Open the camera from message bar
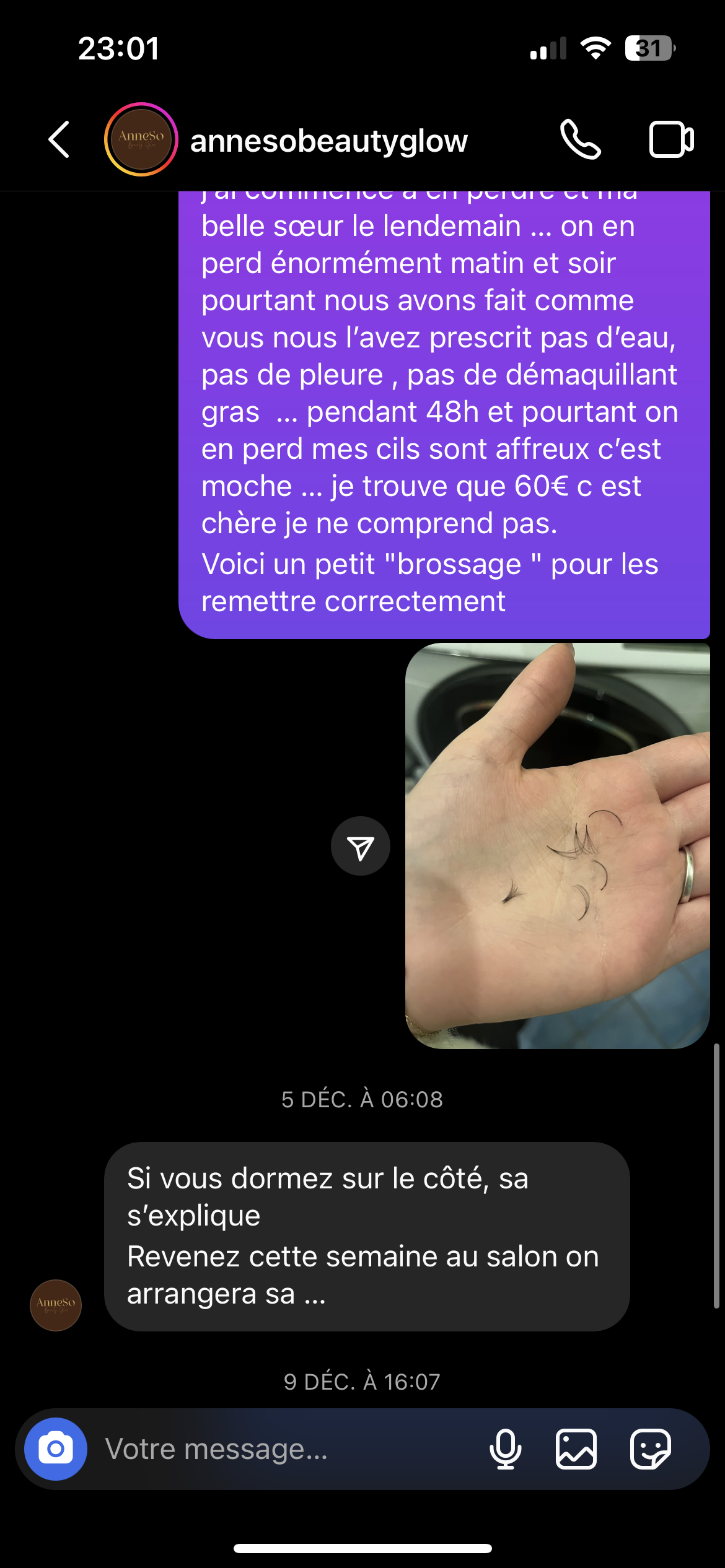 (x=56, y=1449)
